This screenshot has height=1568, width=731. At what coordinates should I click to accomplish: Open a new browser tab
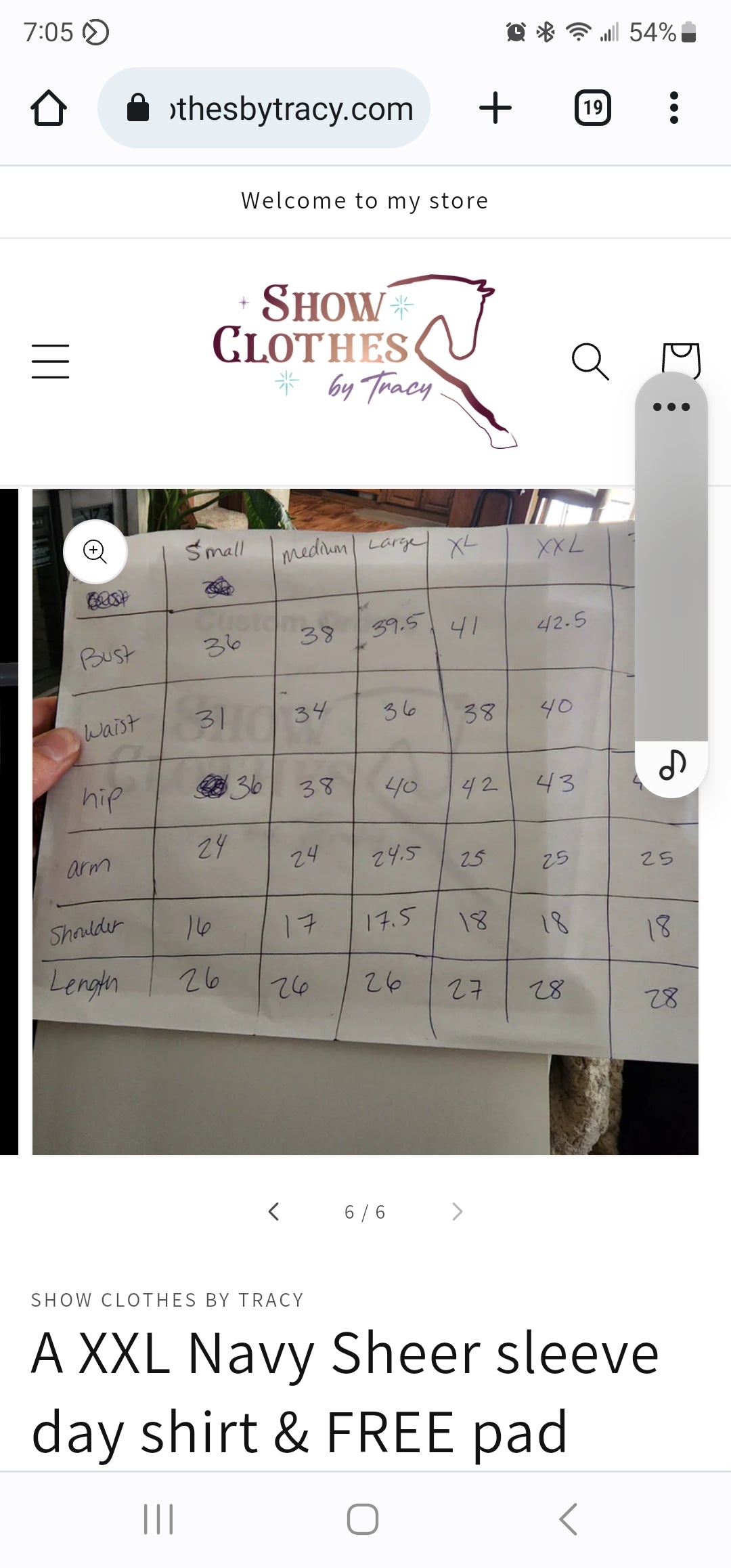tap(495, 108)
